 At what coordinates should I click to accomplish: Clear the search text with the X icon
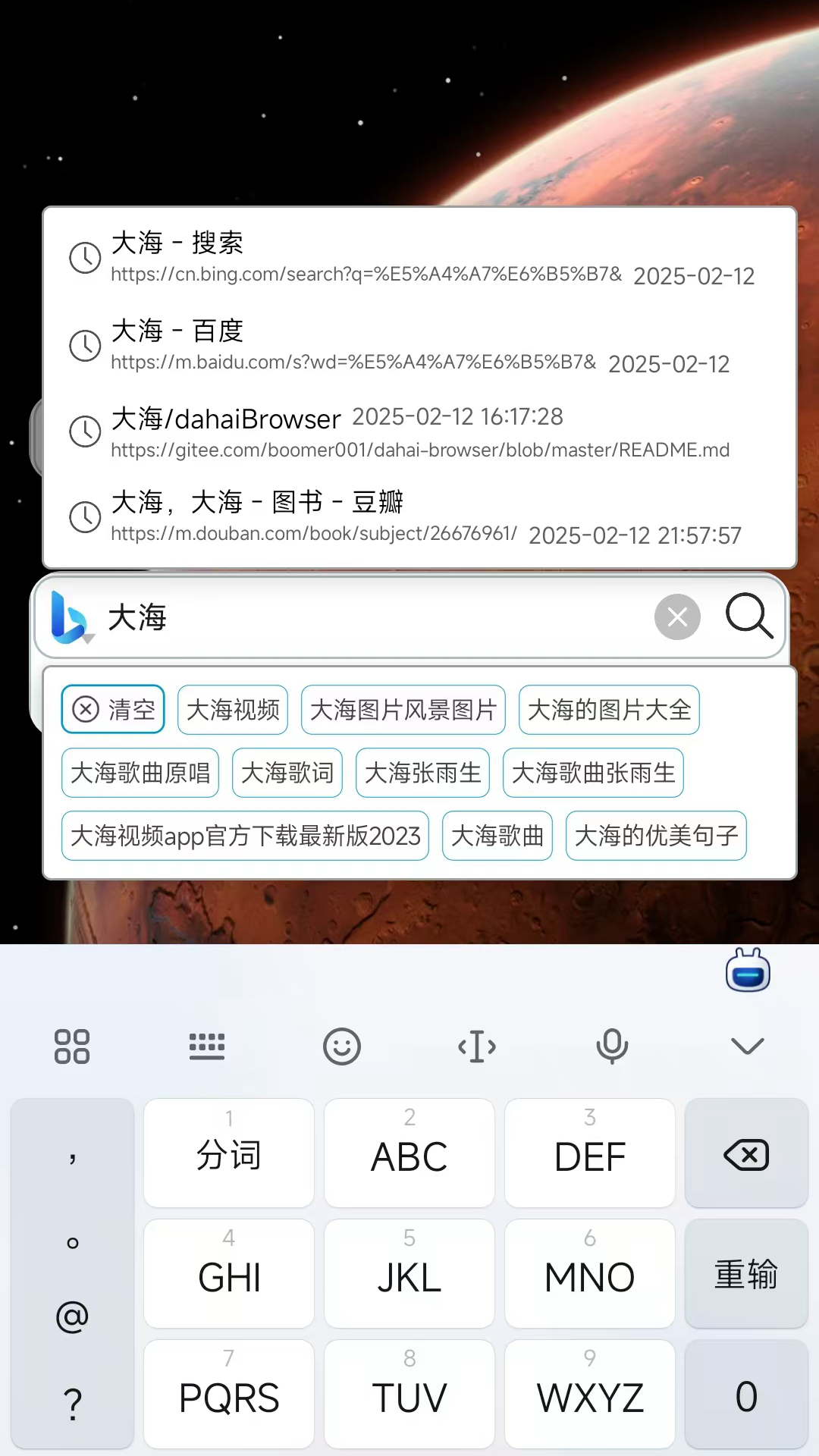677,617
